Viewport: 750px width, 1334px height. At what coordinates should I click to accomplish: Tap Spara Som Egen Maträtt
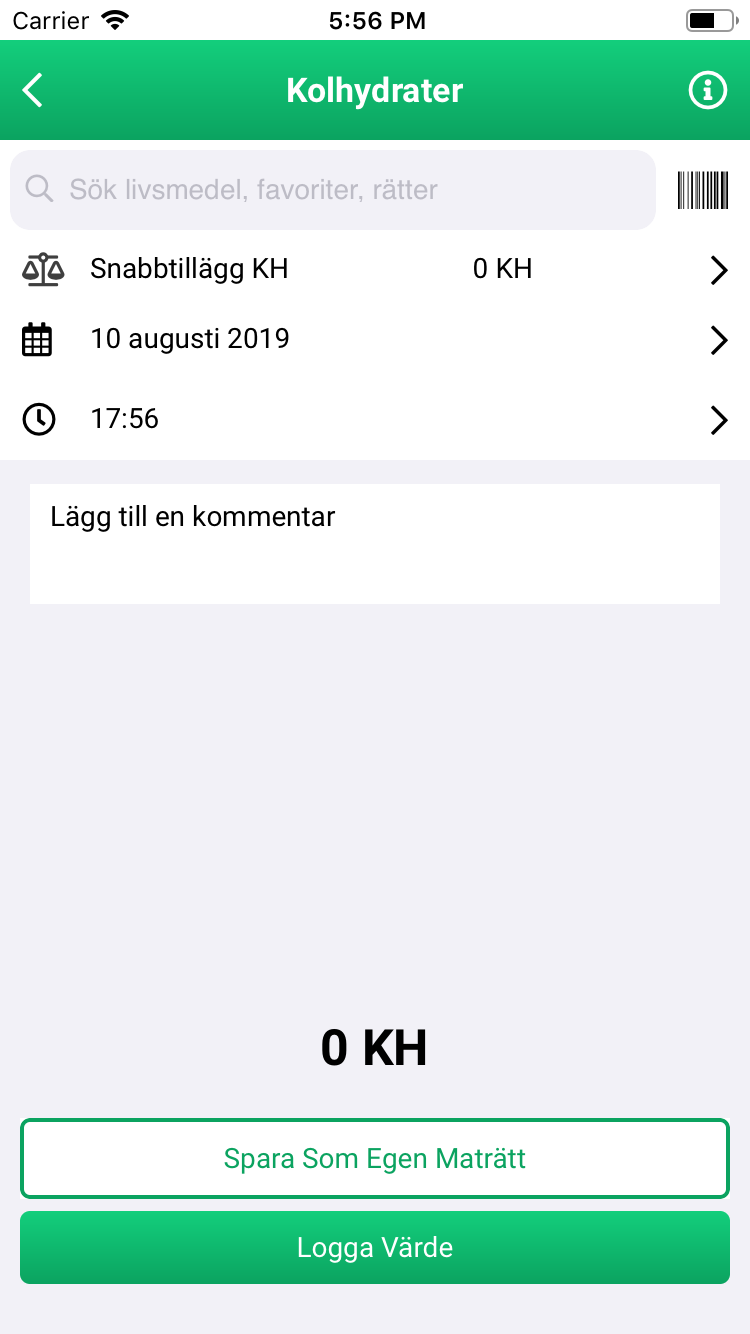(x=375, y=1158)
